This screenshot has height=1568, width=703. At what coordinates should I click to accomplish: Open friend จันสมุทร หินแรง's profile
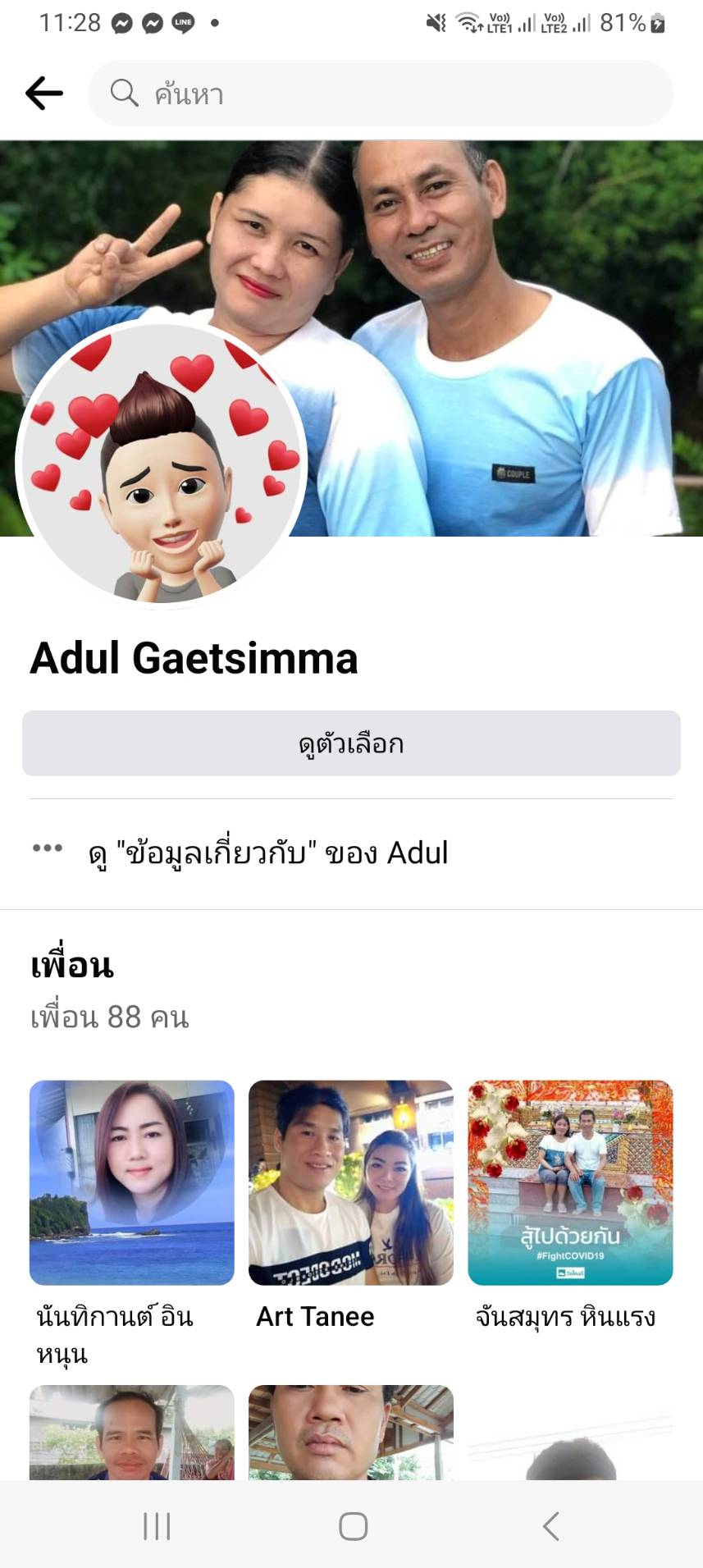click(570, 1182)
